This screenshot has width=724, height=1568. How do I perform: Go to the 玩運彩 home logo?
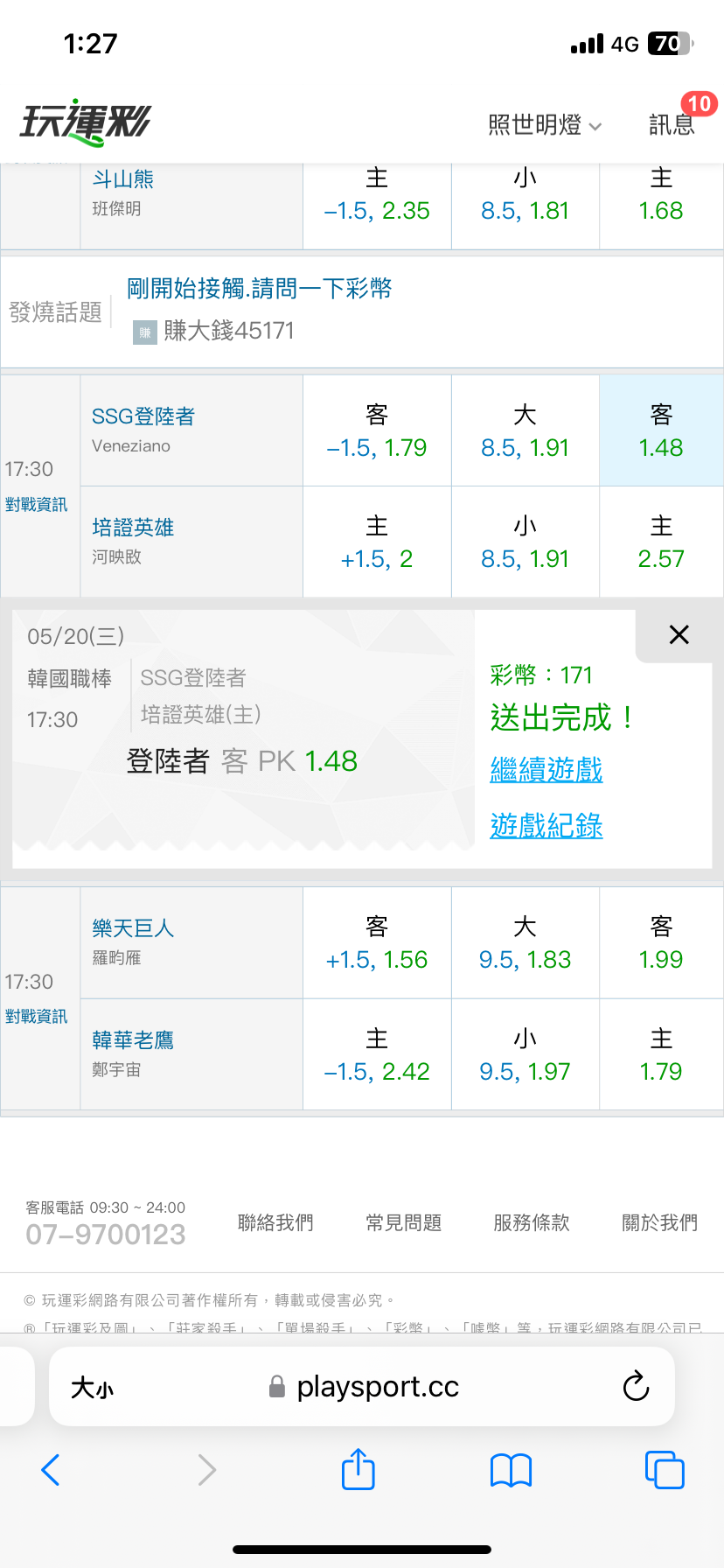[86, 122]
